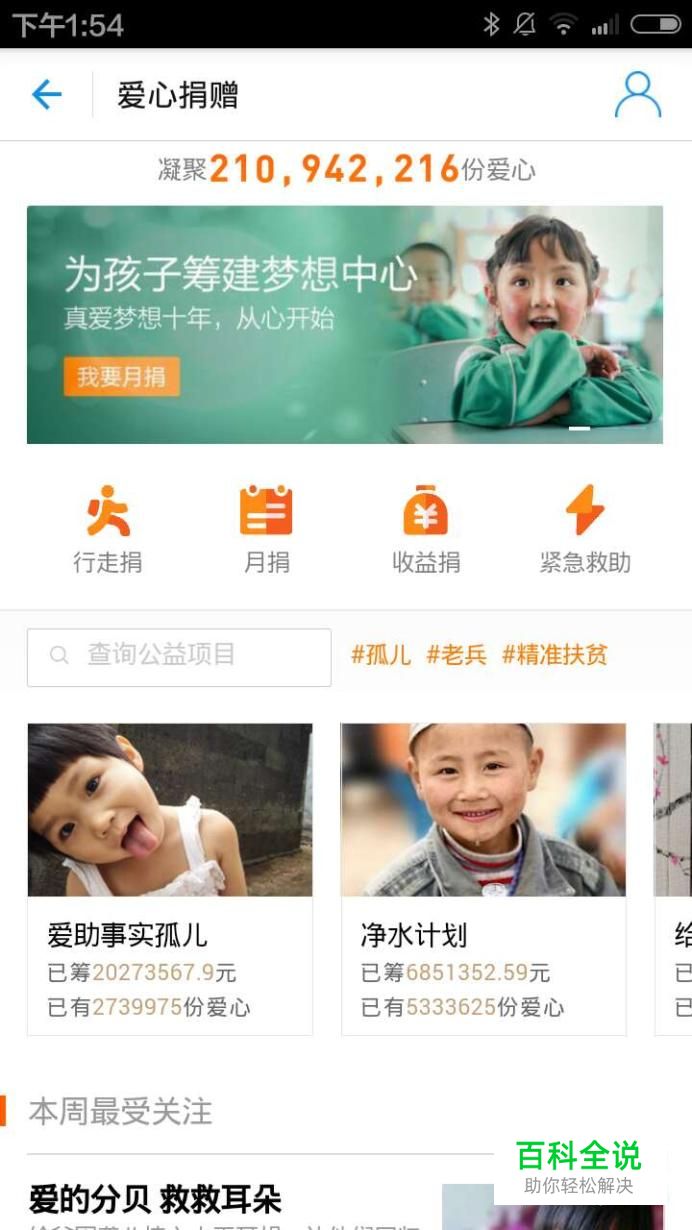Tap the 查询公益项目 search box

click(179, 657)
